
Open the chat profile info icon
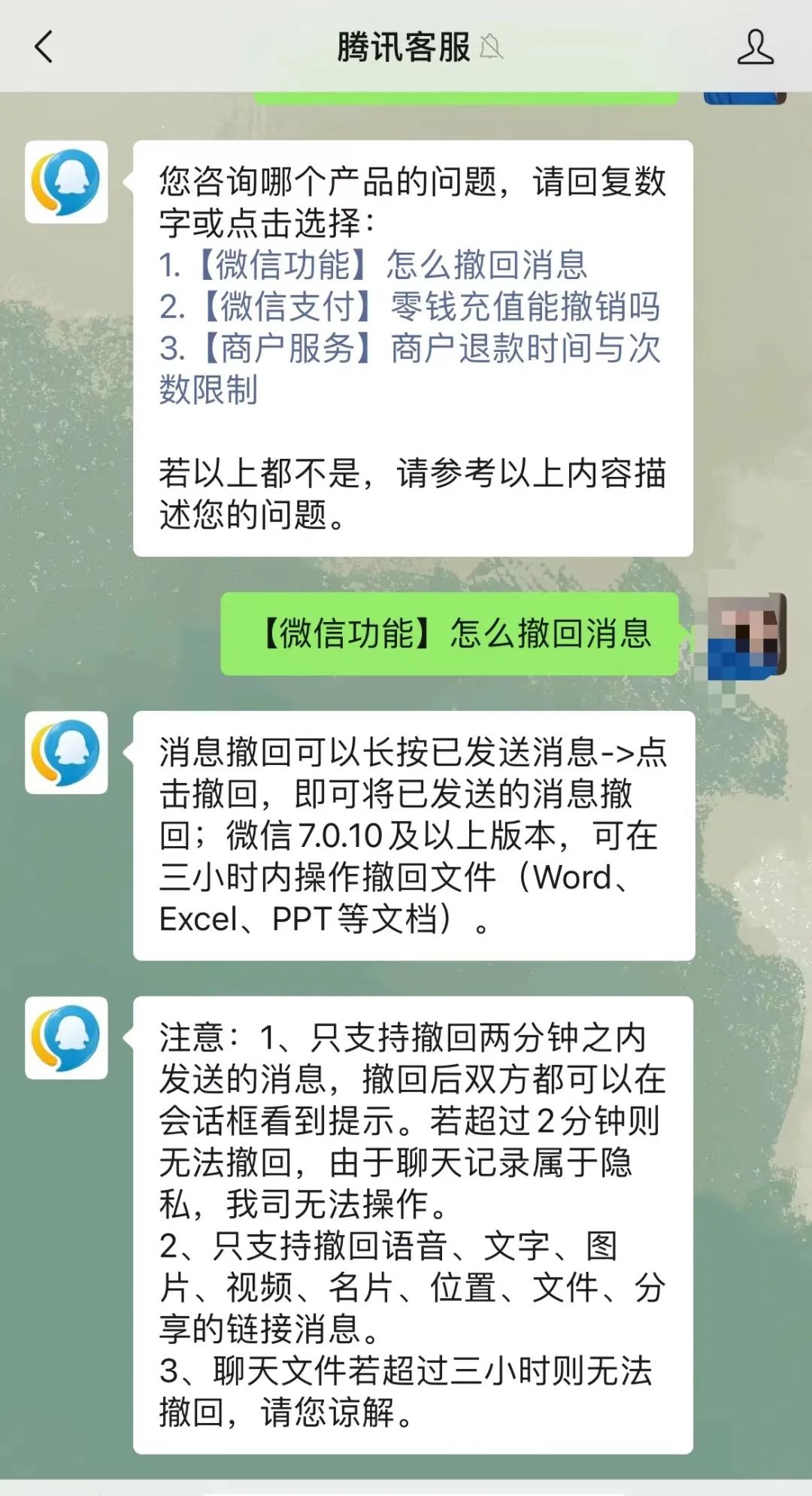click(755, 47)
